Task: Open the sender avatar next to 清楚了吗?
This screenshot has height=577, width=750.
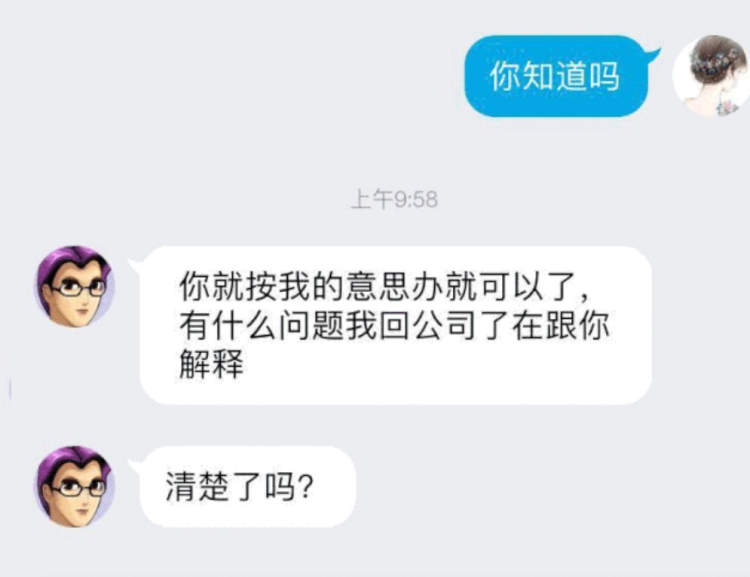Action: coord(75,486)
